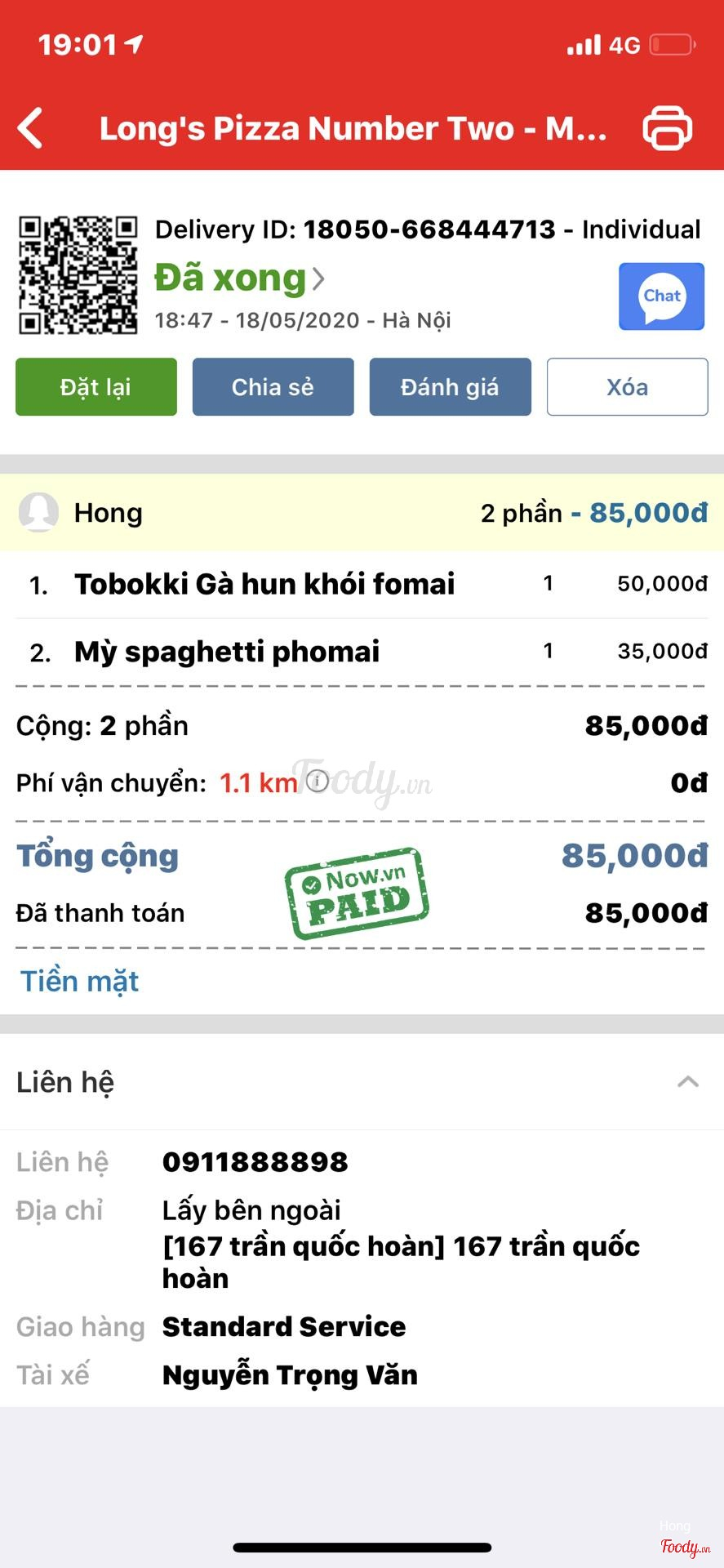Print this order receipt
This screenshot has height=1568, width=724.
coord(667,128)
